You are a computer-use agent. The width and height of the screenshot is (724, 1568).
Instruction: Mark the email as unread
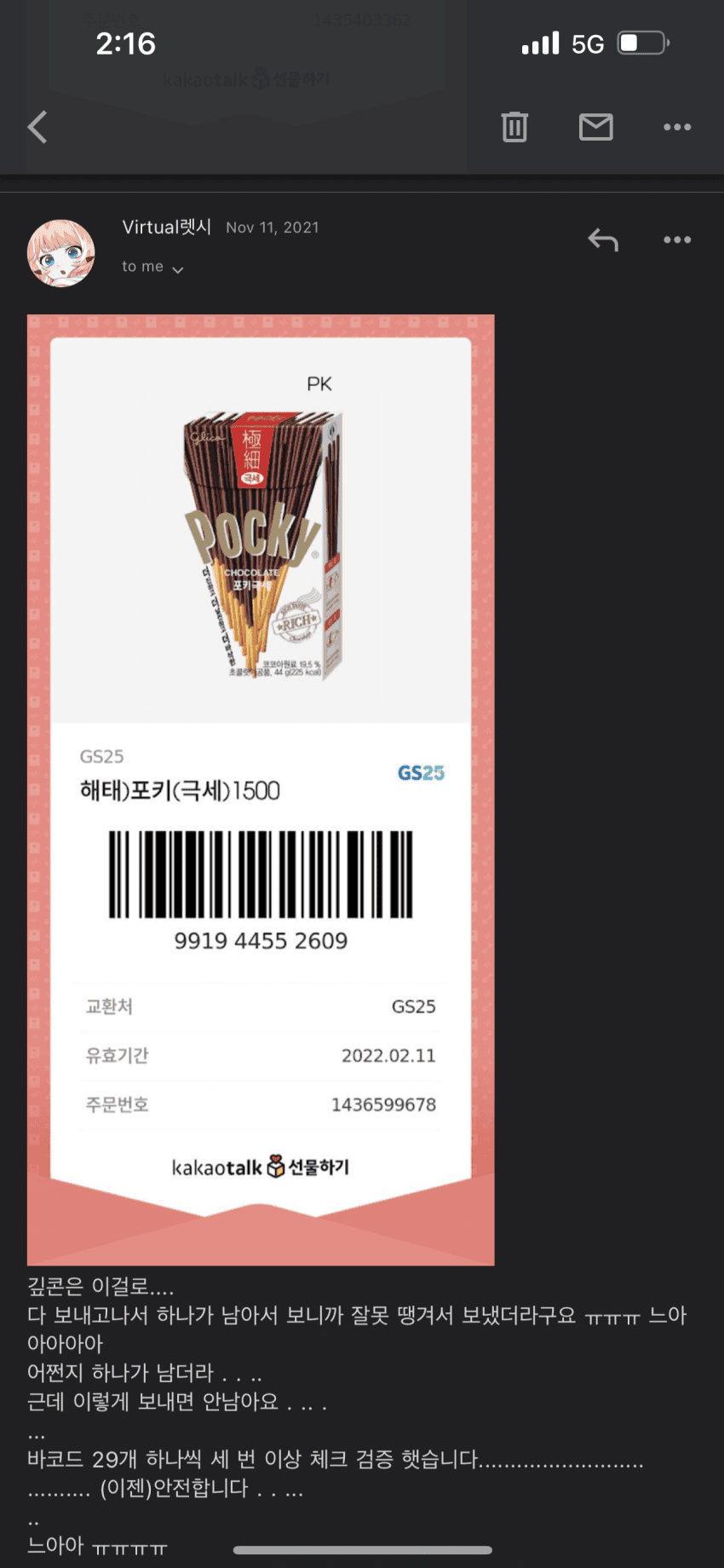click(x=595, y=127)
